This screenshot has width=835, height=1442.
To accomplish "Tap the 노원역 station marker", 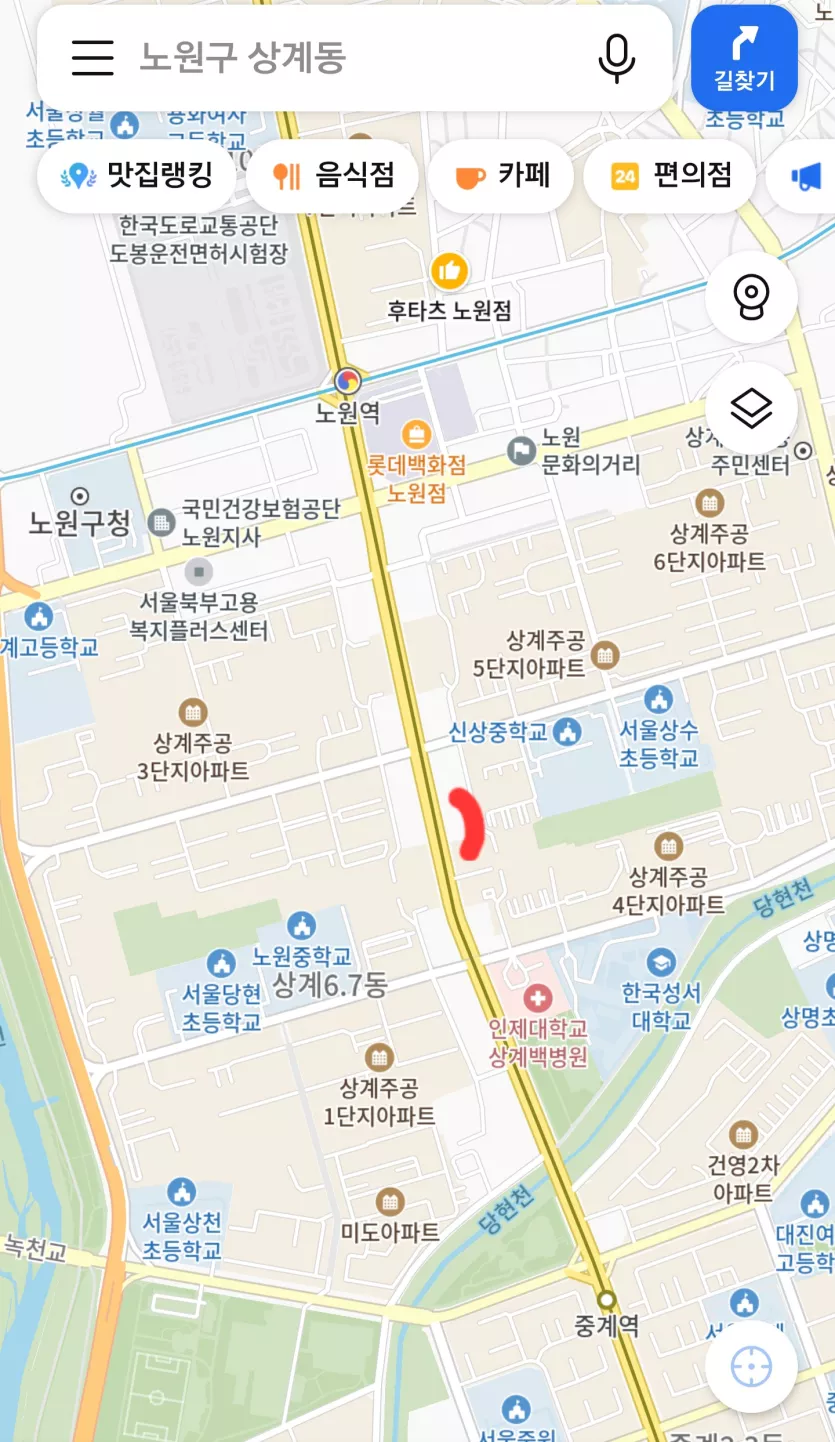I will (347, 381).
